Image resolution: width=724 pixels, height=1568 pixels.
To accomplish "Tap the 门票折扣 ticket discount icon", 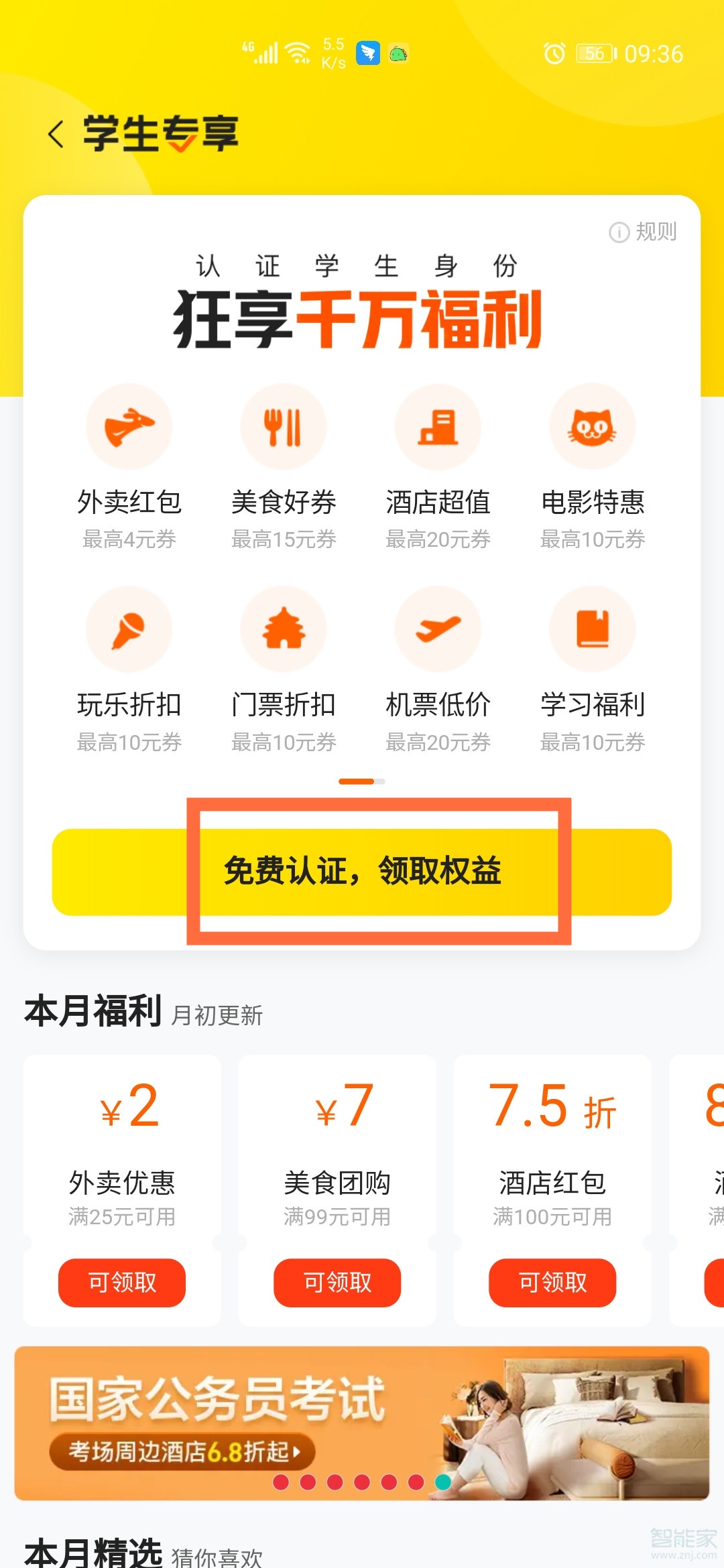I will pyautogui.click(x=283, y=629).
